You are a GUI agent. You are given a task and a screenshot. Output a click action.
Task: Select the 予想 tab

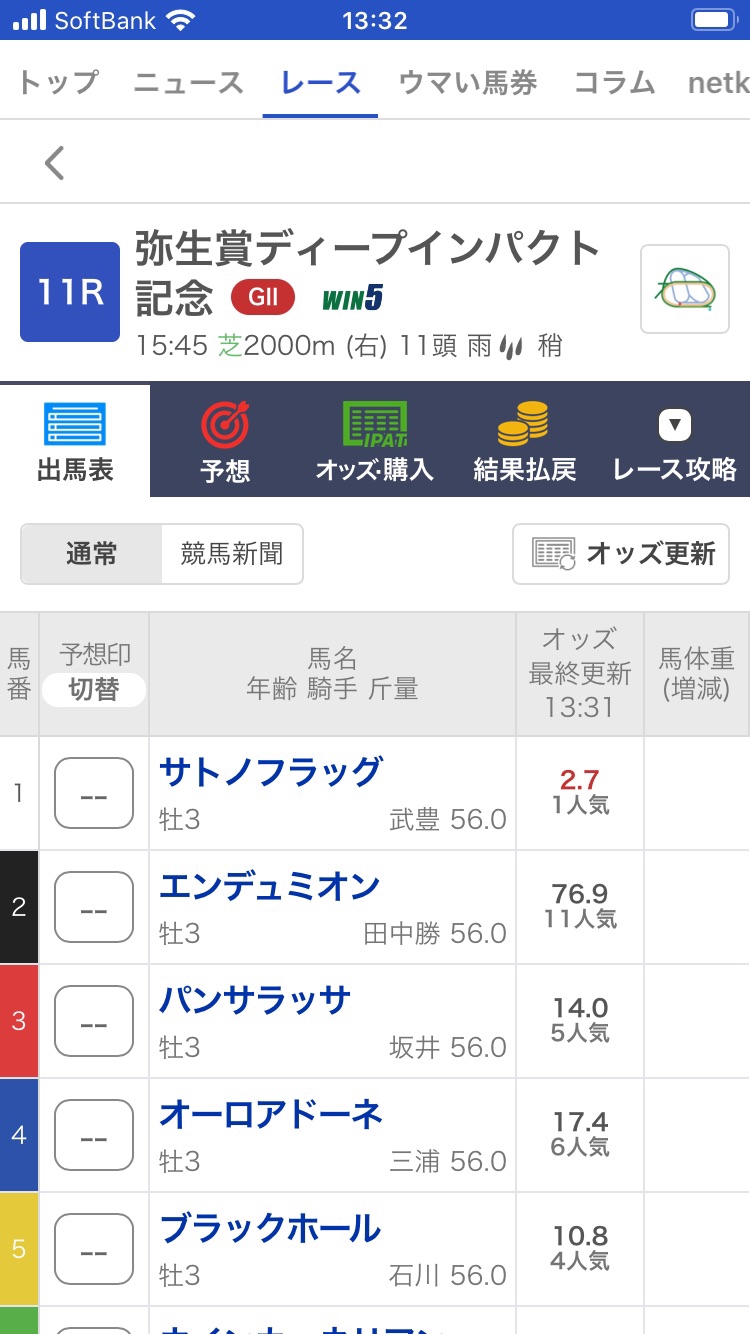tap(225, 440)
